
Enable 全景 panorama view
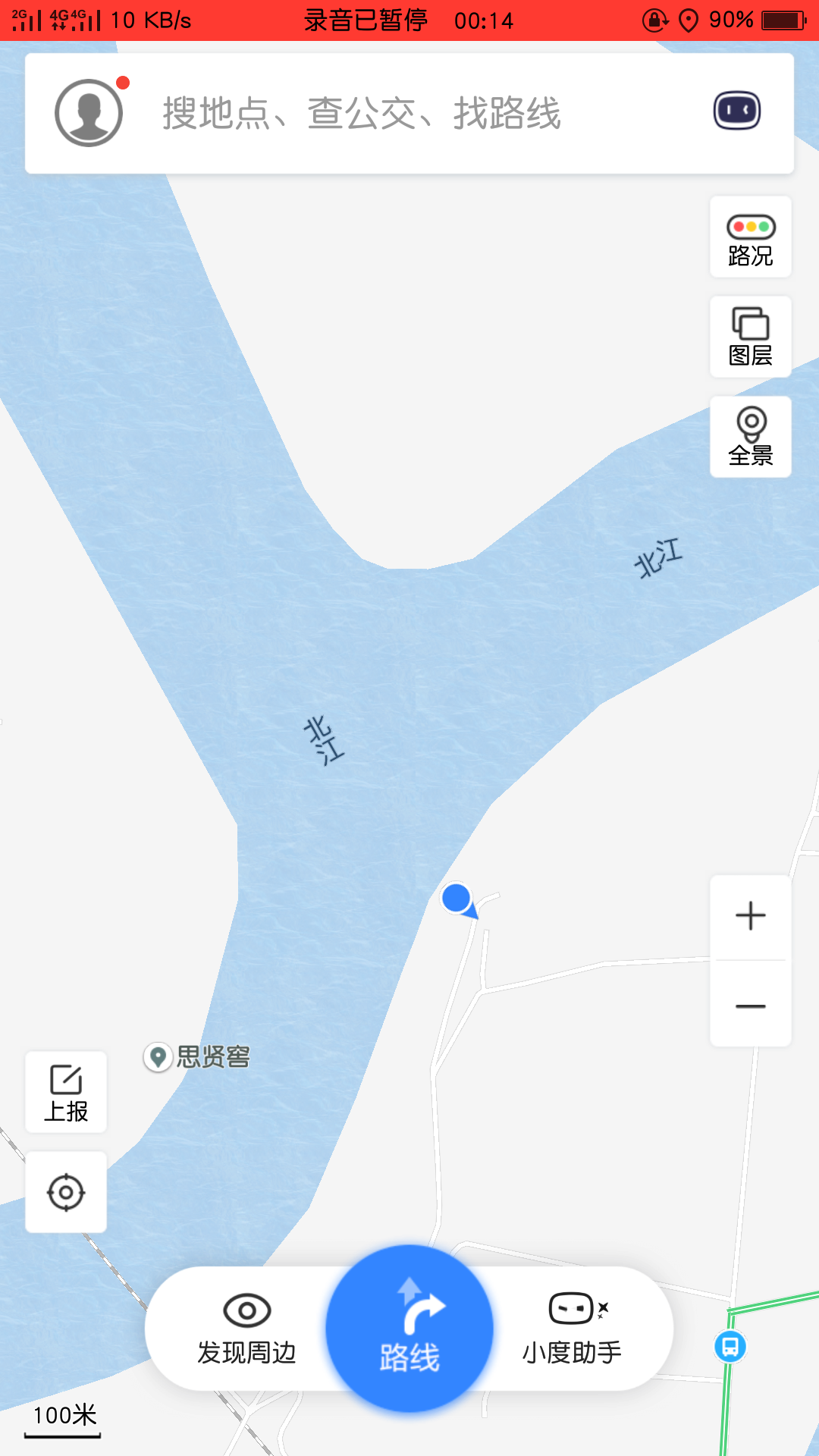751,437
